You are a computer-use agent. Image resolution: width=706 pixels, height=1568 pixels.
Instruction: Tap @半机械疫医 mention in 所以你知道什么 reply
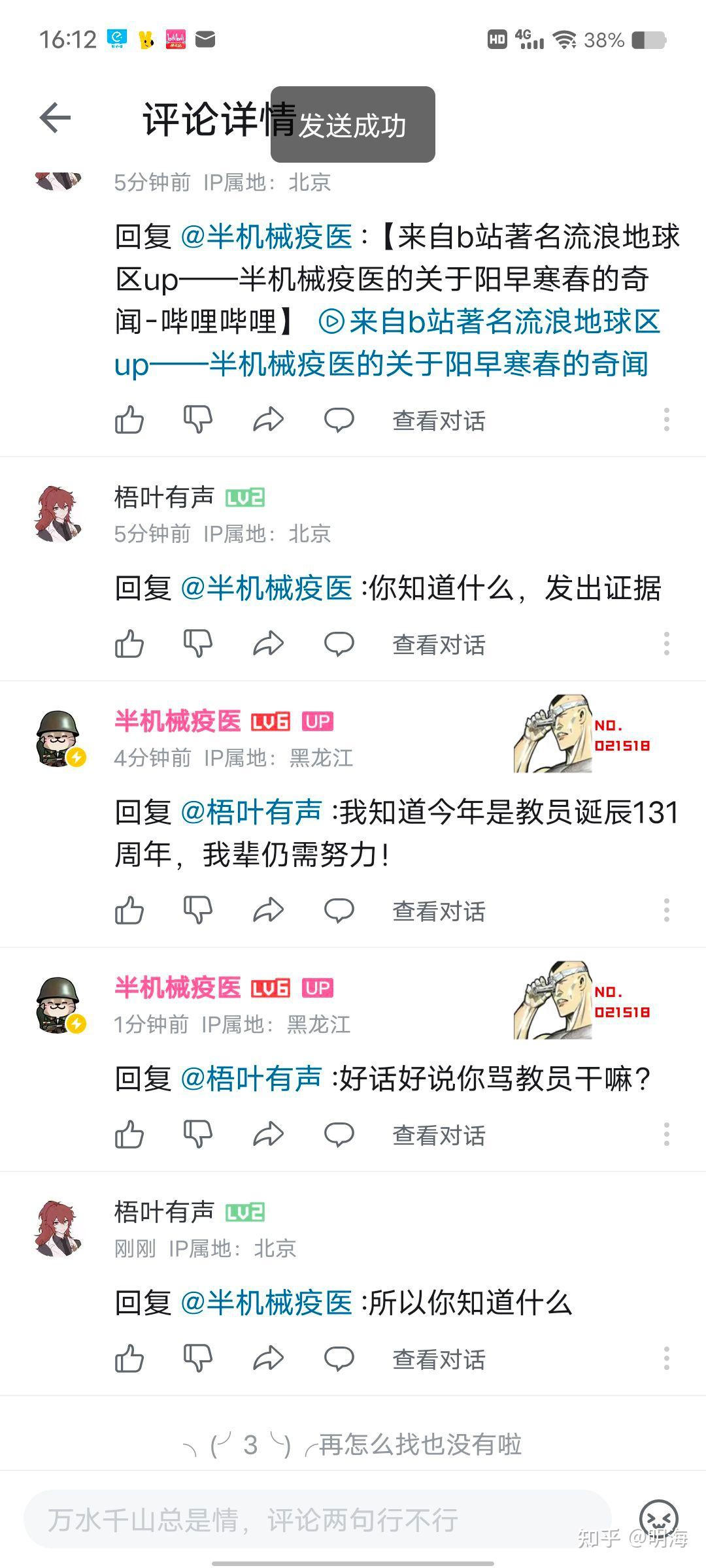[266, 1303]
